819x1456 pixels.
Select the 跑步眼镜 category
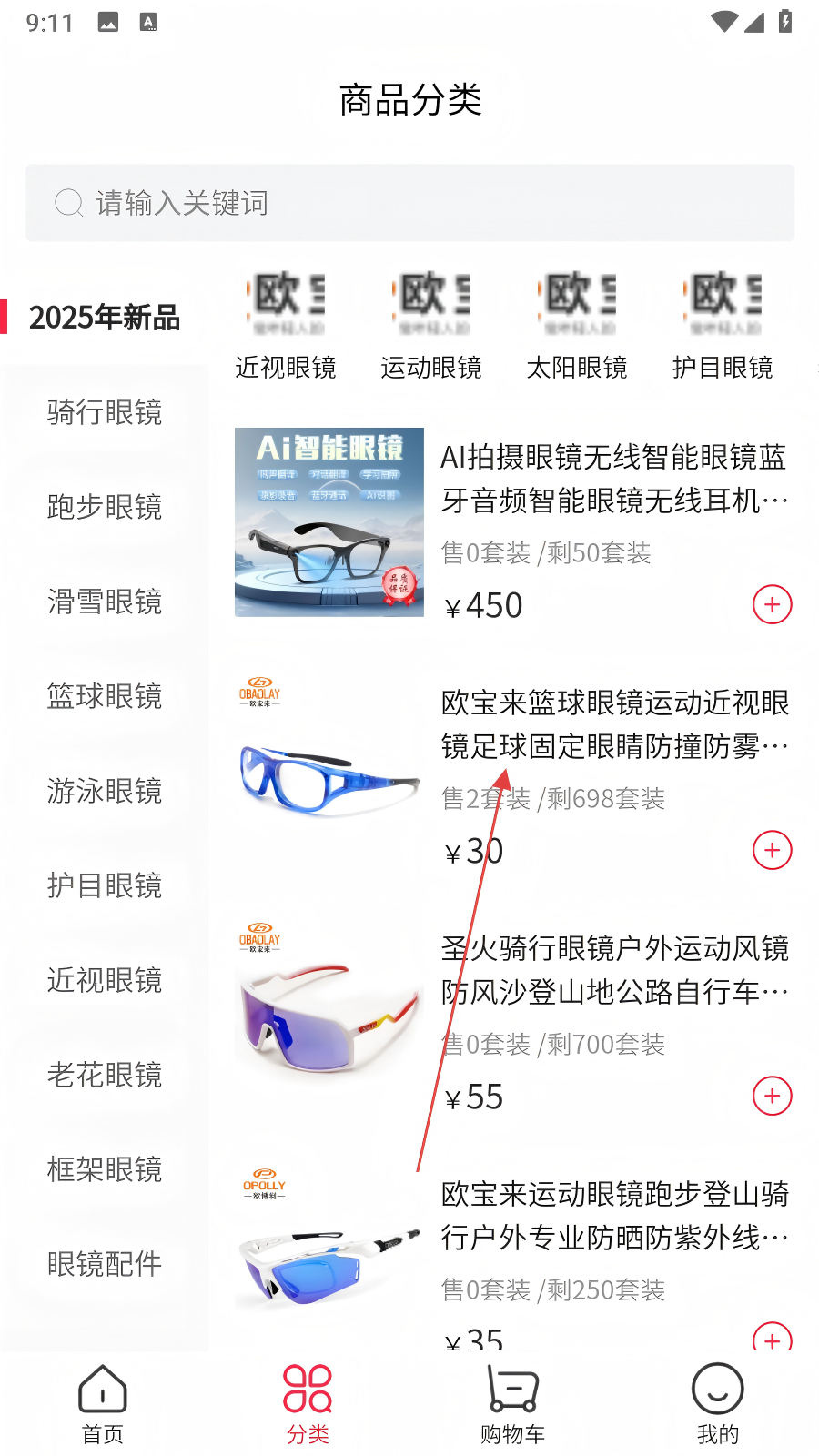pos(105,507)
